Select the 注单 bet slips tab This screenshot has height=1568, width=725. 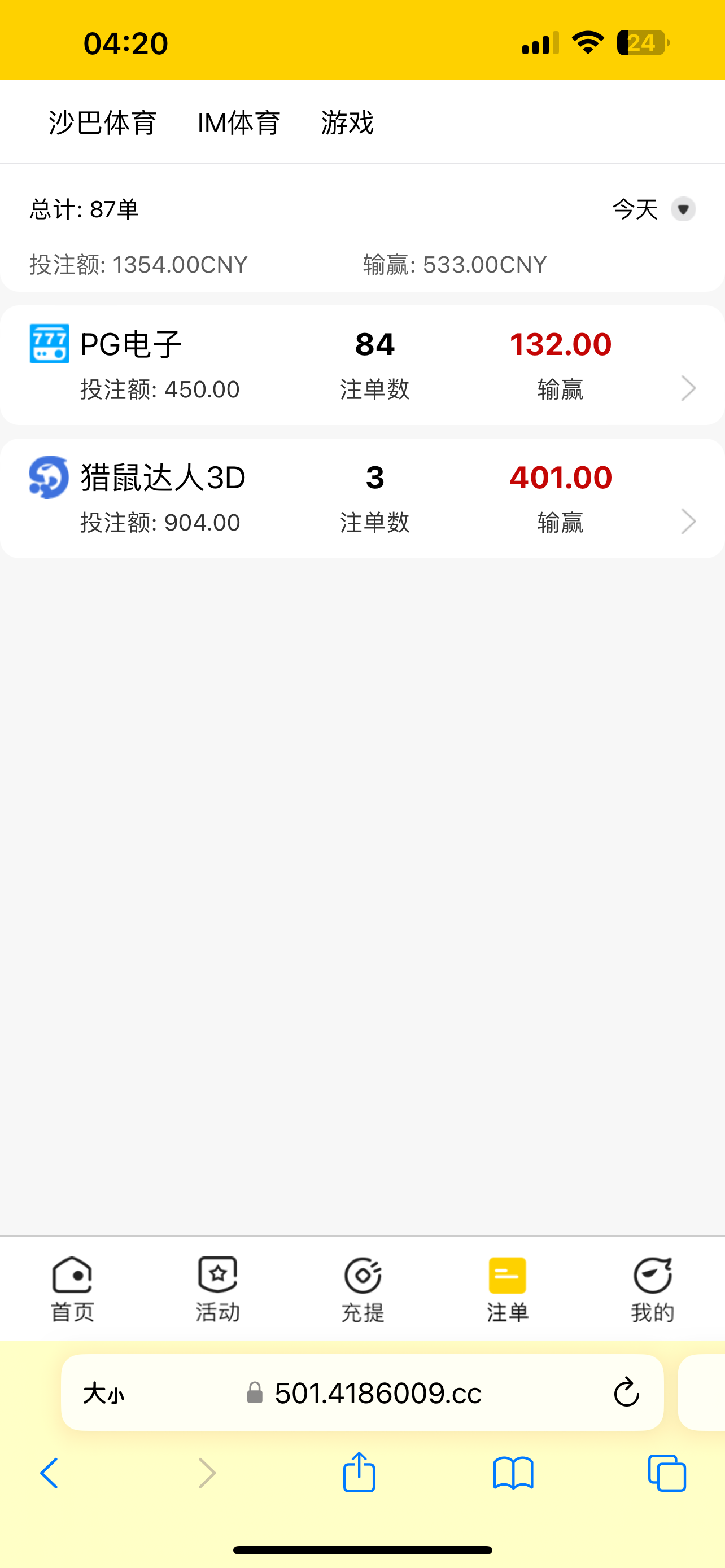point(507,1290)
